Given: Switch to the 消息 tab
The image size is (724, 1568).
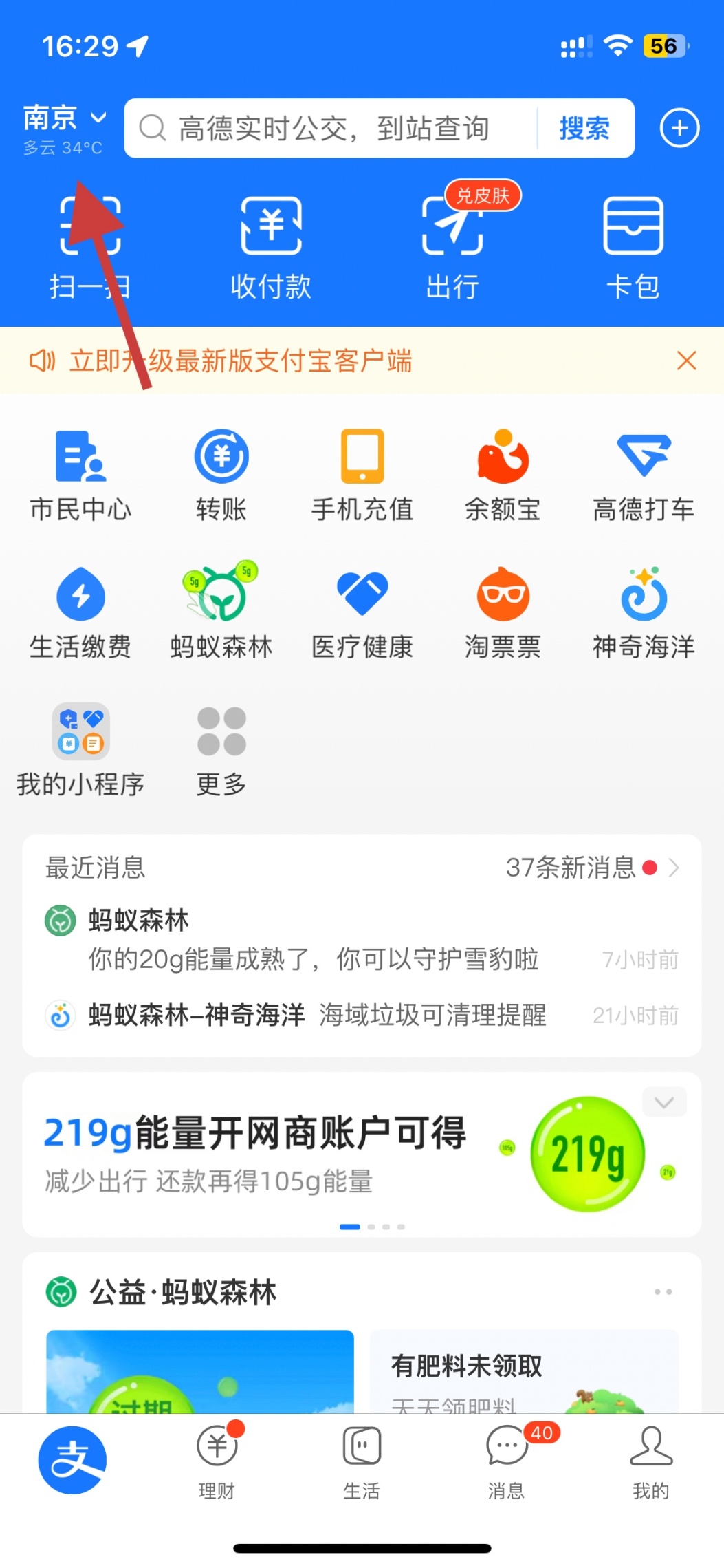Looking at the screenshot, I should click(507, 1461).
